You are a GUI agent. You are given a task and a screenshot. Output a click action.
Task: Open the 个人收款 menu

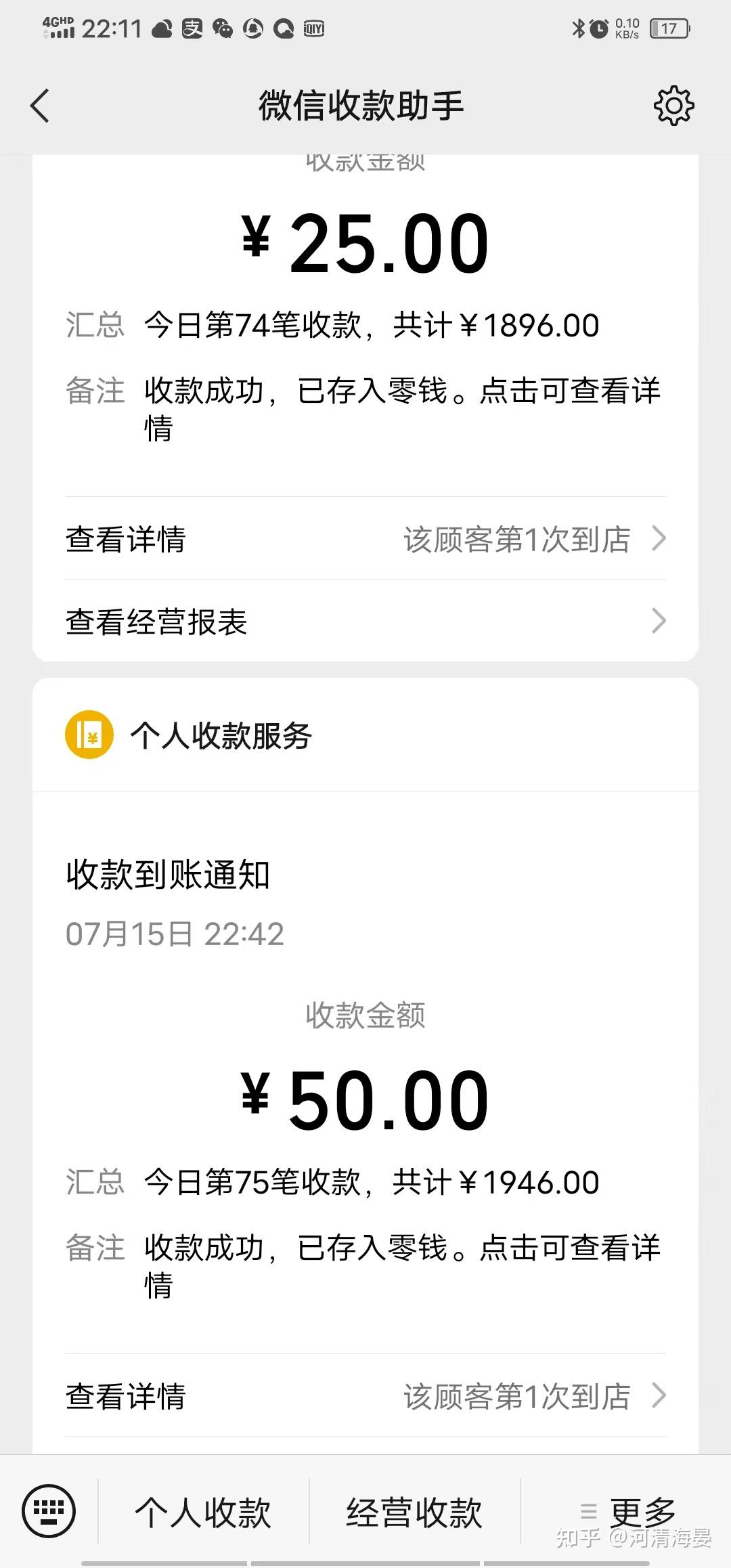point(203,1512)
